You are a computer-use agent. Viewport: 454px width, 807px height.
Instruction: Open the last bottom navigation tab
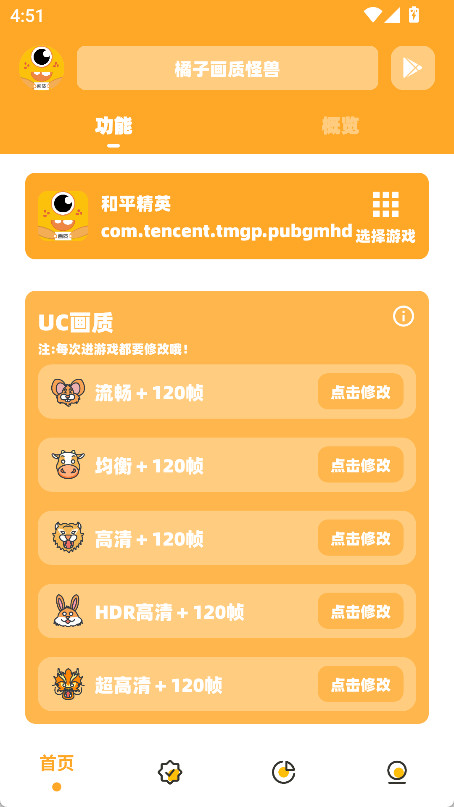397,773
